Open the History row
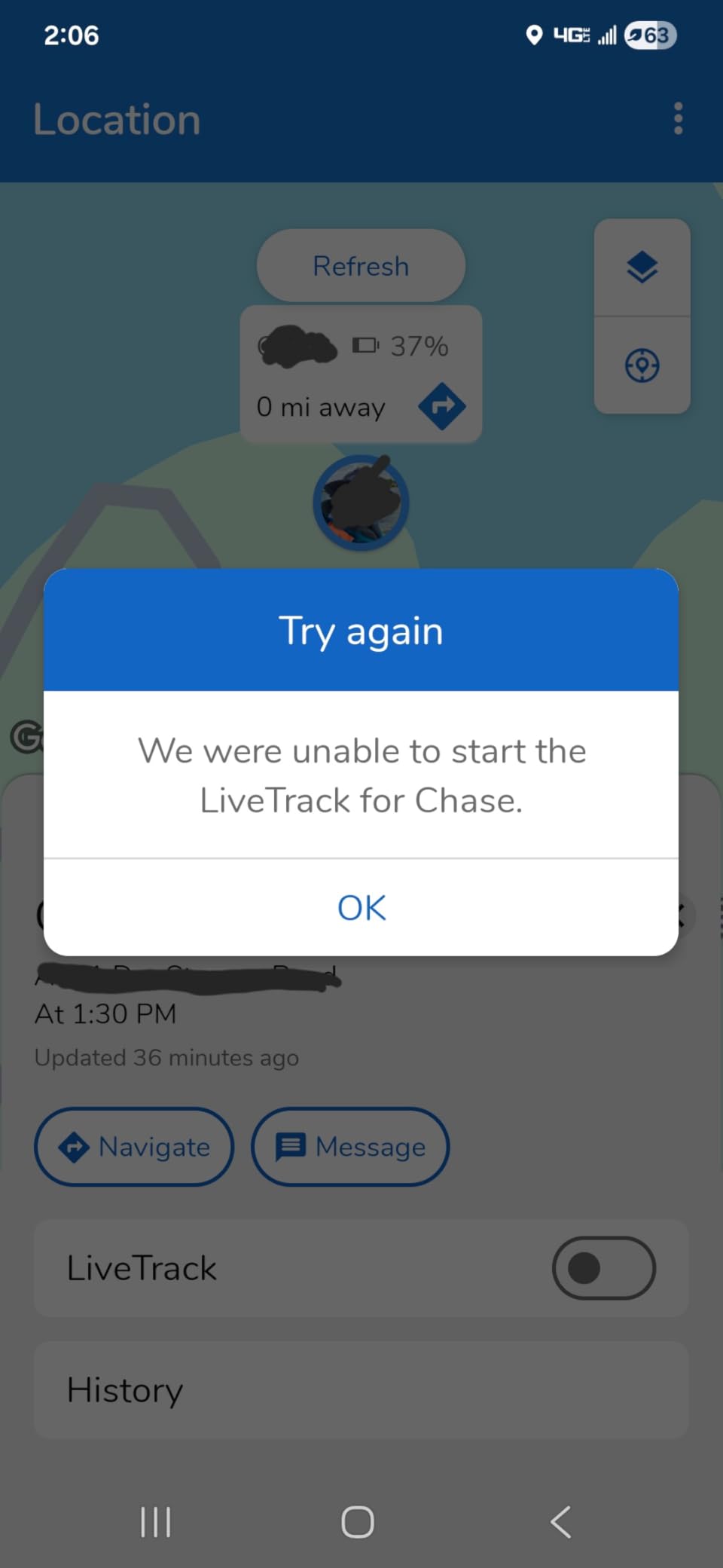The height and width of the screenshot is (1568, 723). [x=361, y=1389]
